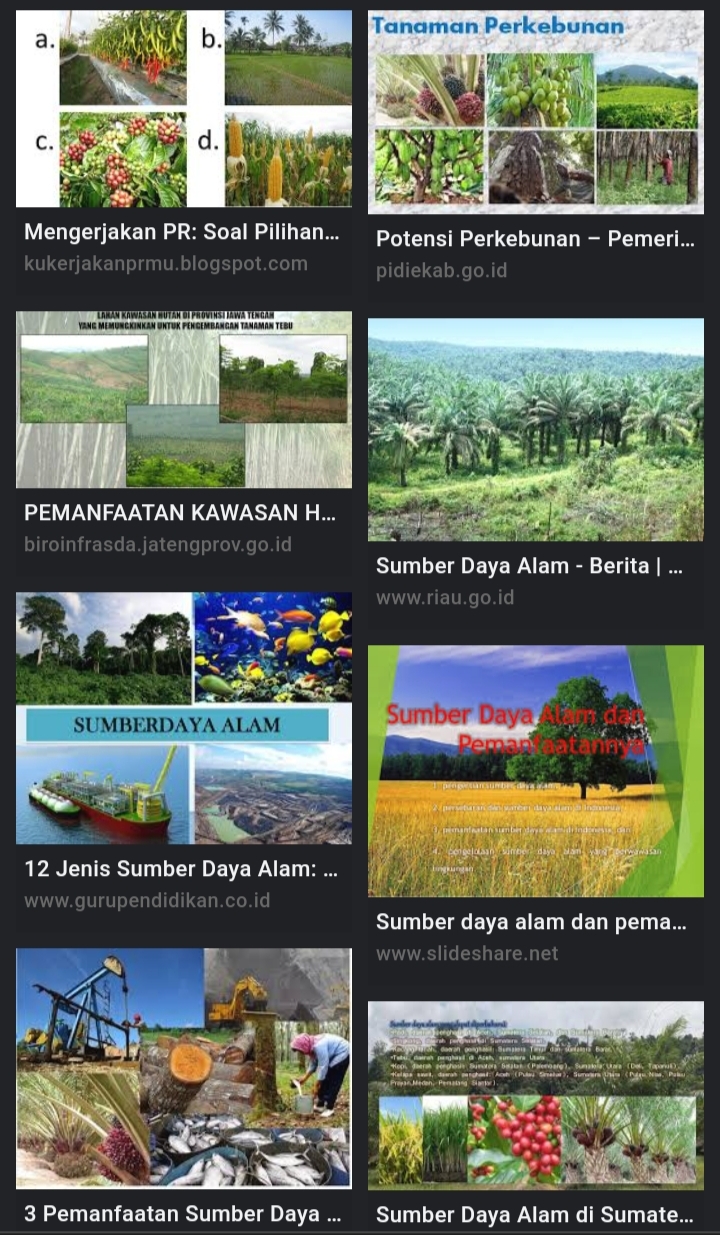
Task: Open Sumber Daya Alam - Berita from riau.go.id
Action: point(536,430)
